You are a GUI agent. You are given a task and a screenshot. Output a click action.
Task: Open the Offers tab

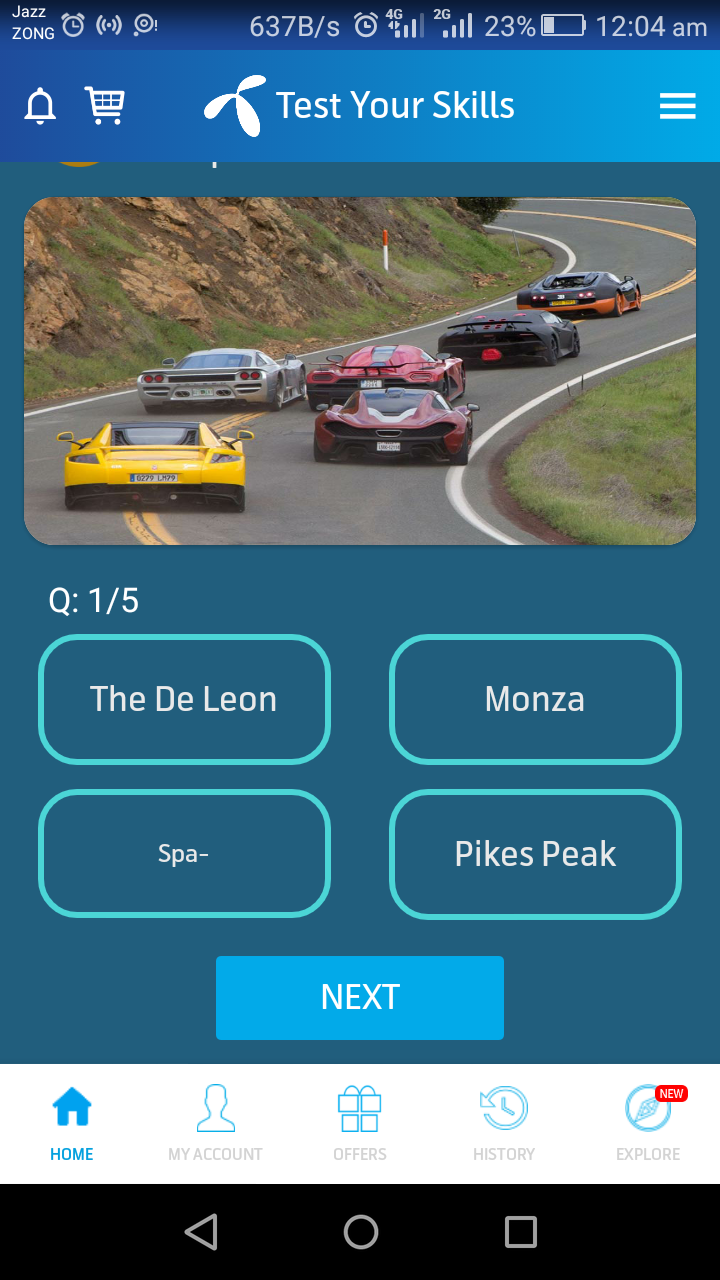(360, 1124)
